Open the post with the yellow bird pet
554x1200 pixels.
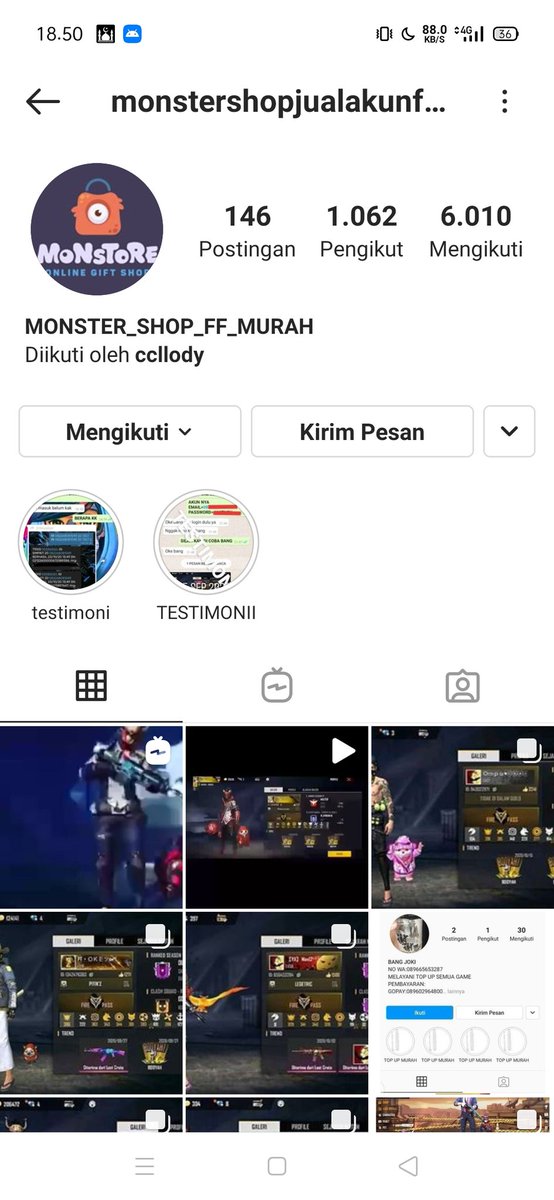(x=277, y=1002)
